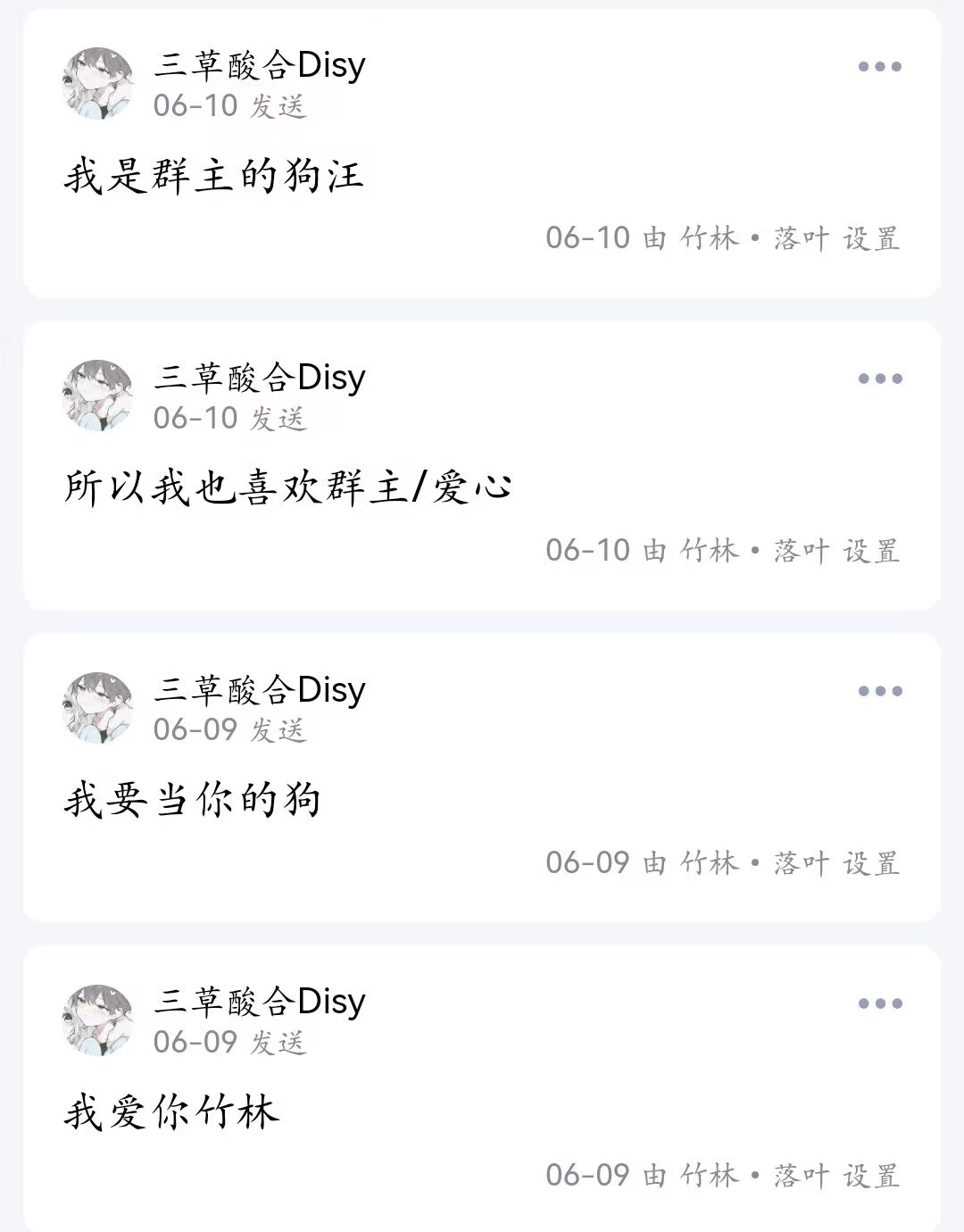Tap the overflow dots on "我要当你的狗" card
This screenshot has height=1232, width=964.
[x=880, y=691]
